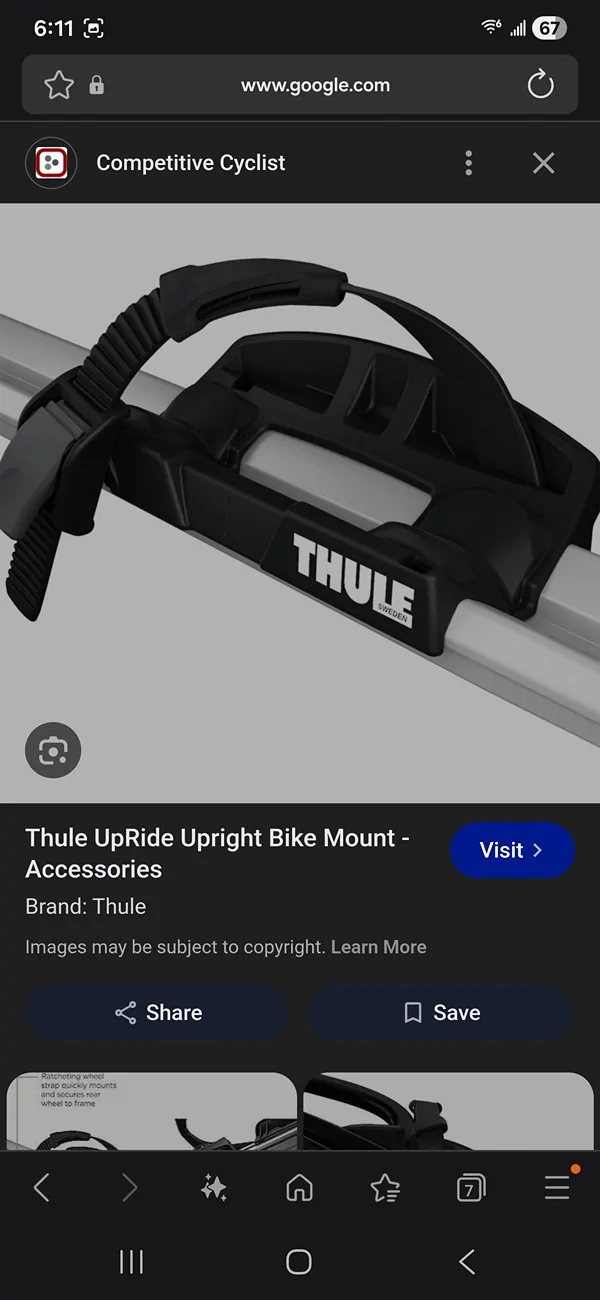Reload the current page
Screen dimensions: 600x1300
540,85
